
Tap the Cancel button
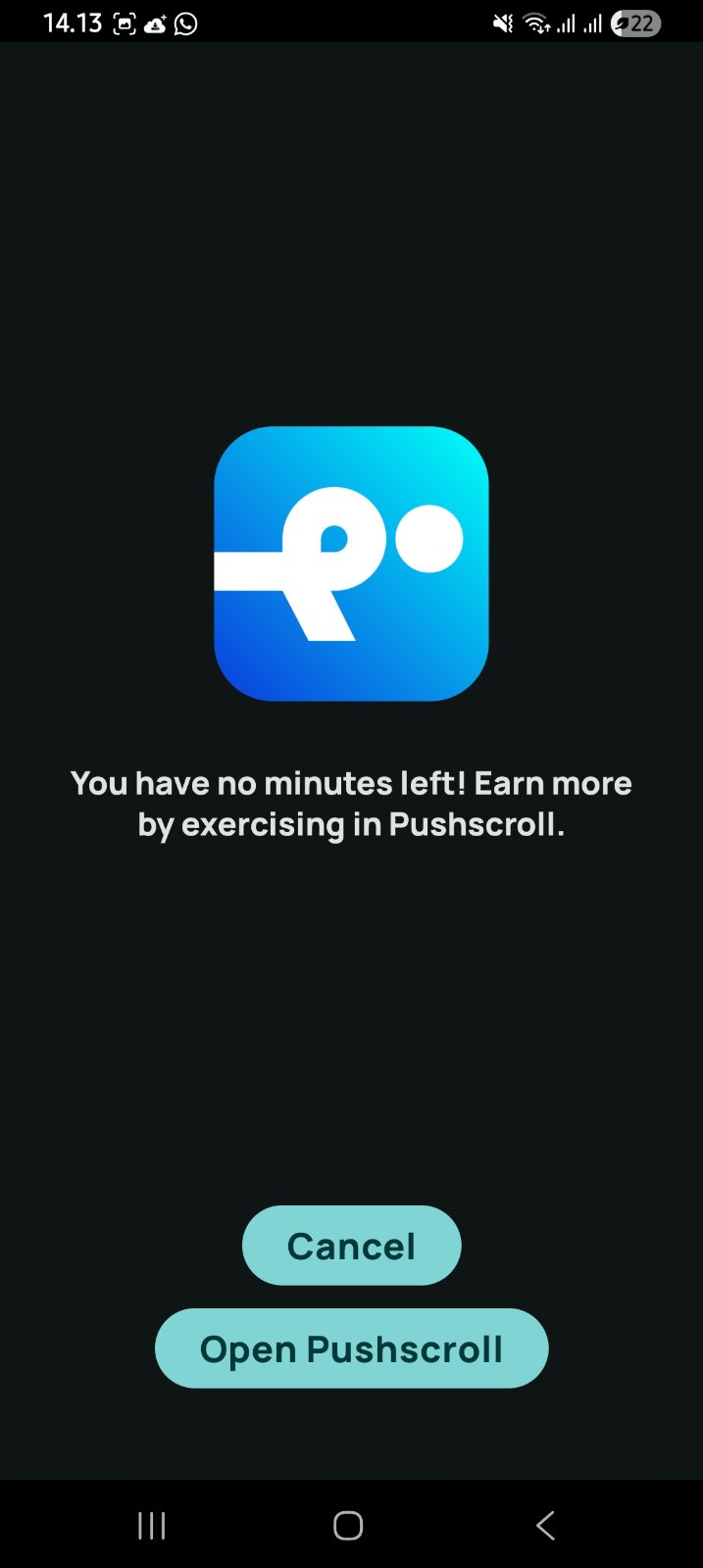[x=351, y=1246]
